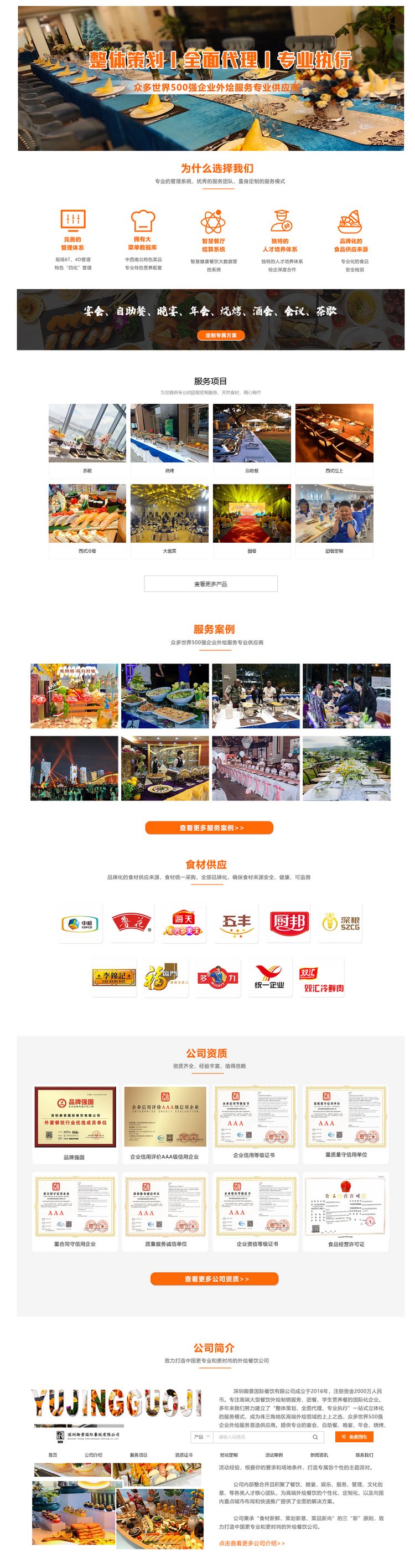Tap 查看更多公司资质 button
The width and height of the screenshot is (415, 1568).
tap(214, 1279)
